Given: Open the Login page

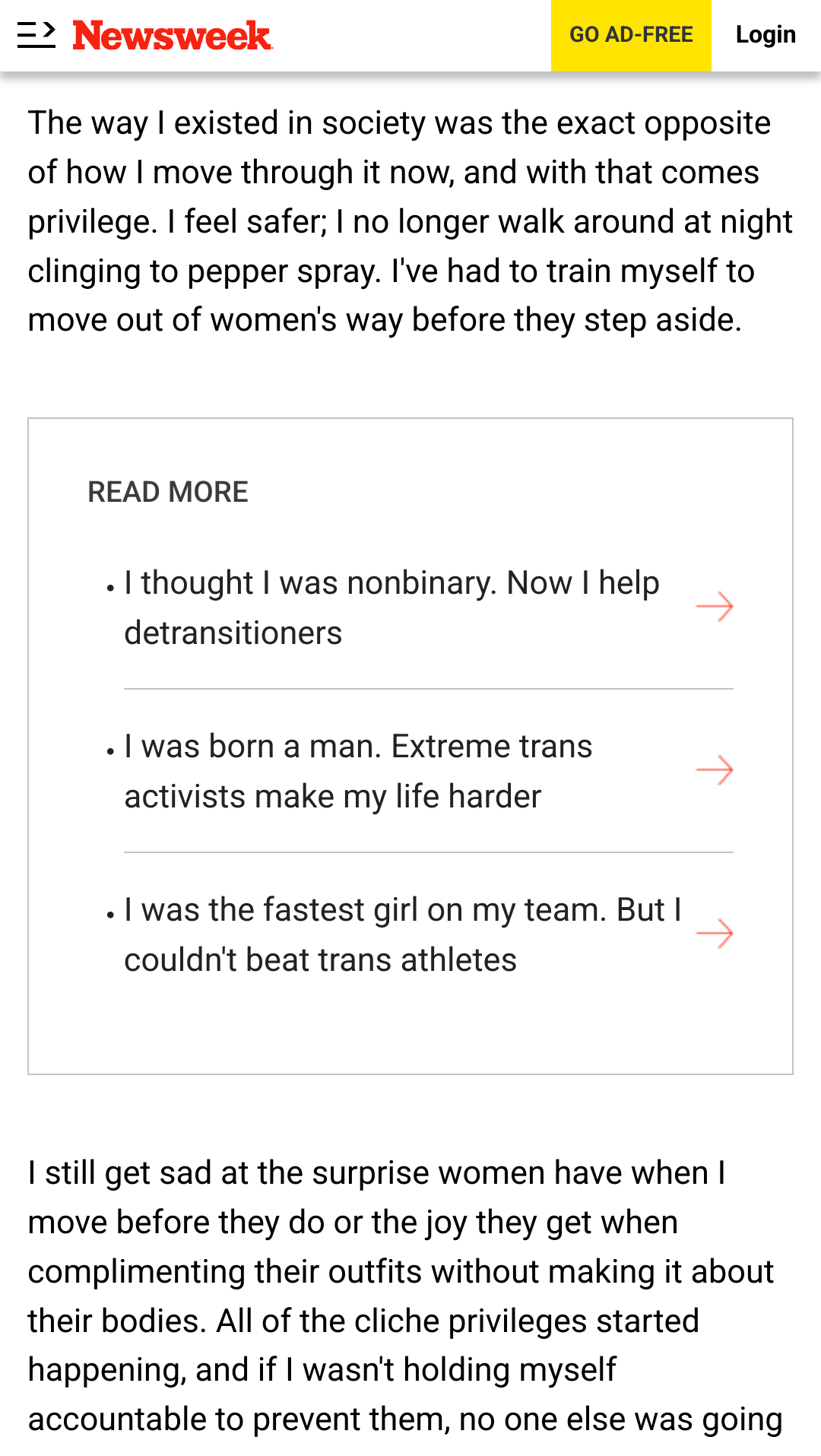Looking at the screenshot, I should point(766,35).
